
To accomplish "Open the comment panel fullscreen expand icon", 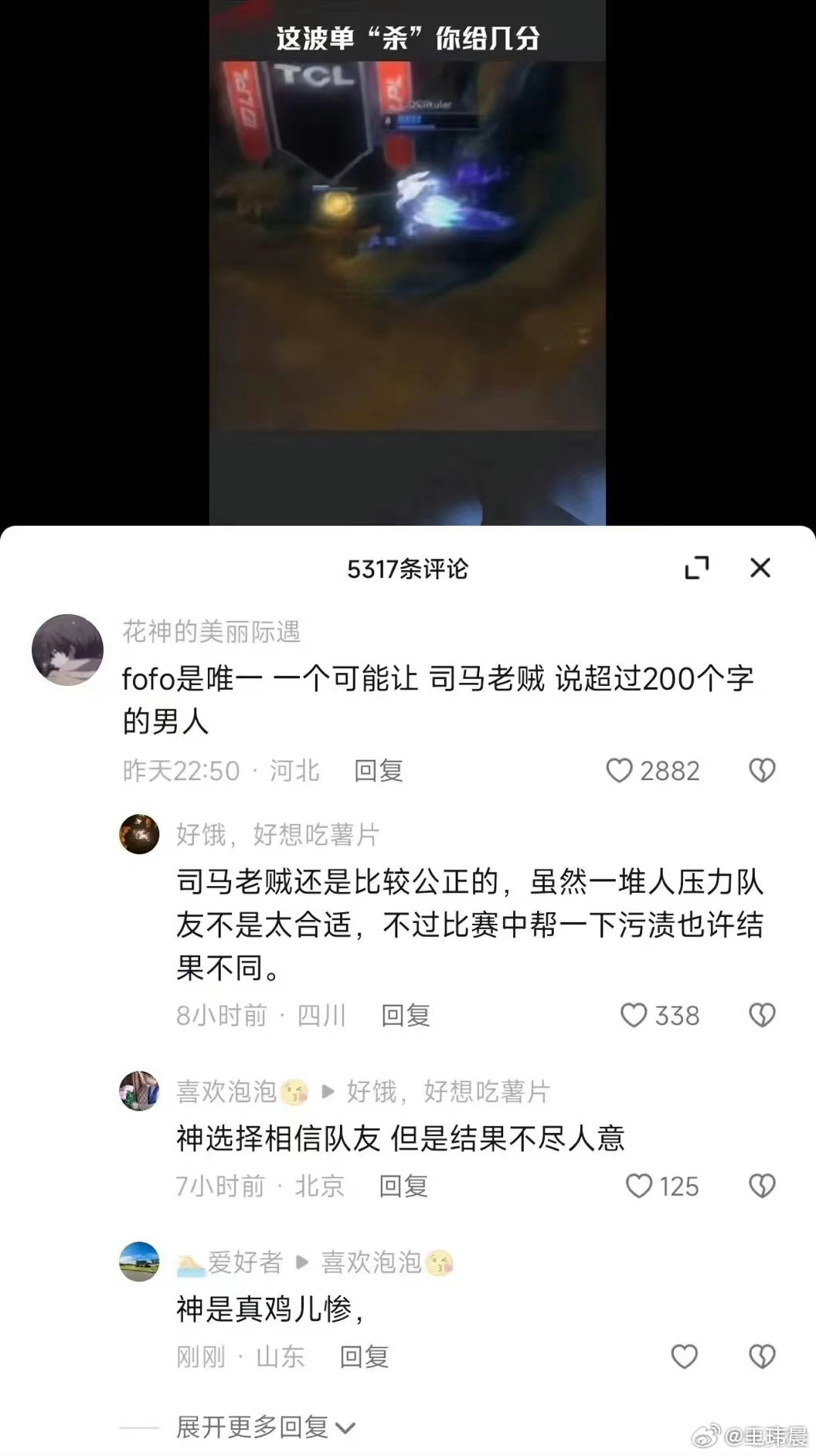I will [x=698, y=567].
